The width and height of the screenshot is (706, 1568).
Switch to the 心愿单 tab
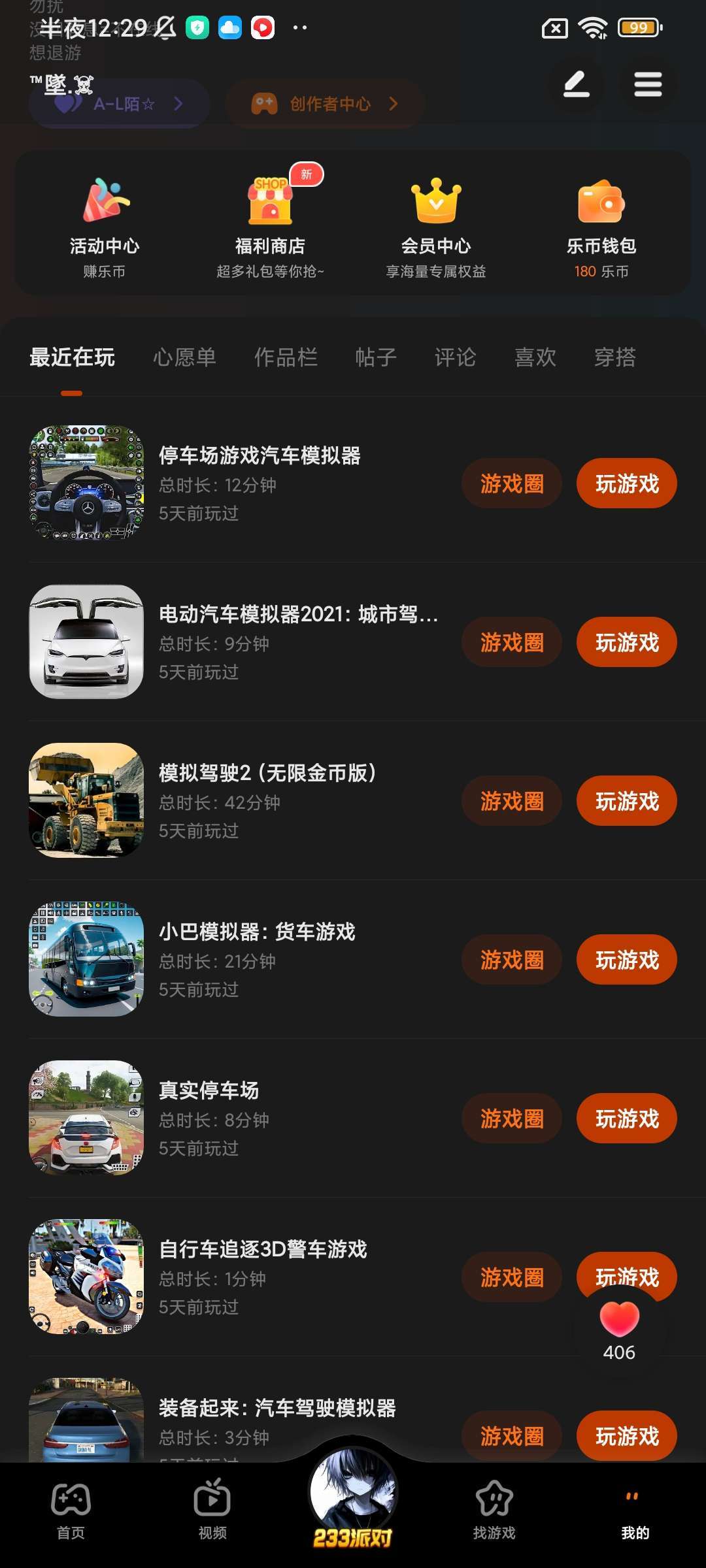click(184, 357)
